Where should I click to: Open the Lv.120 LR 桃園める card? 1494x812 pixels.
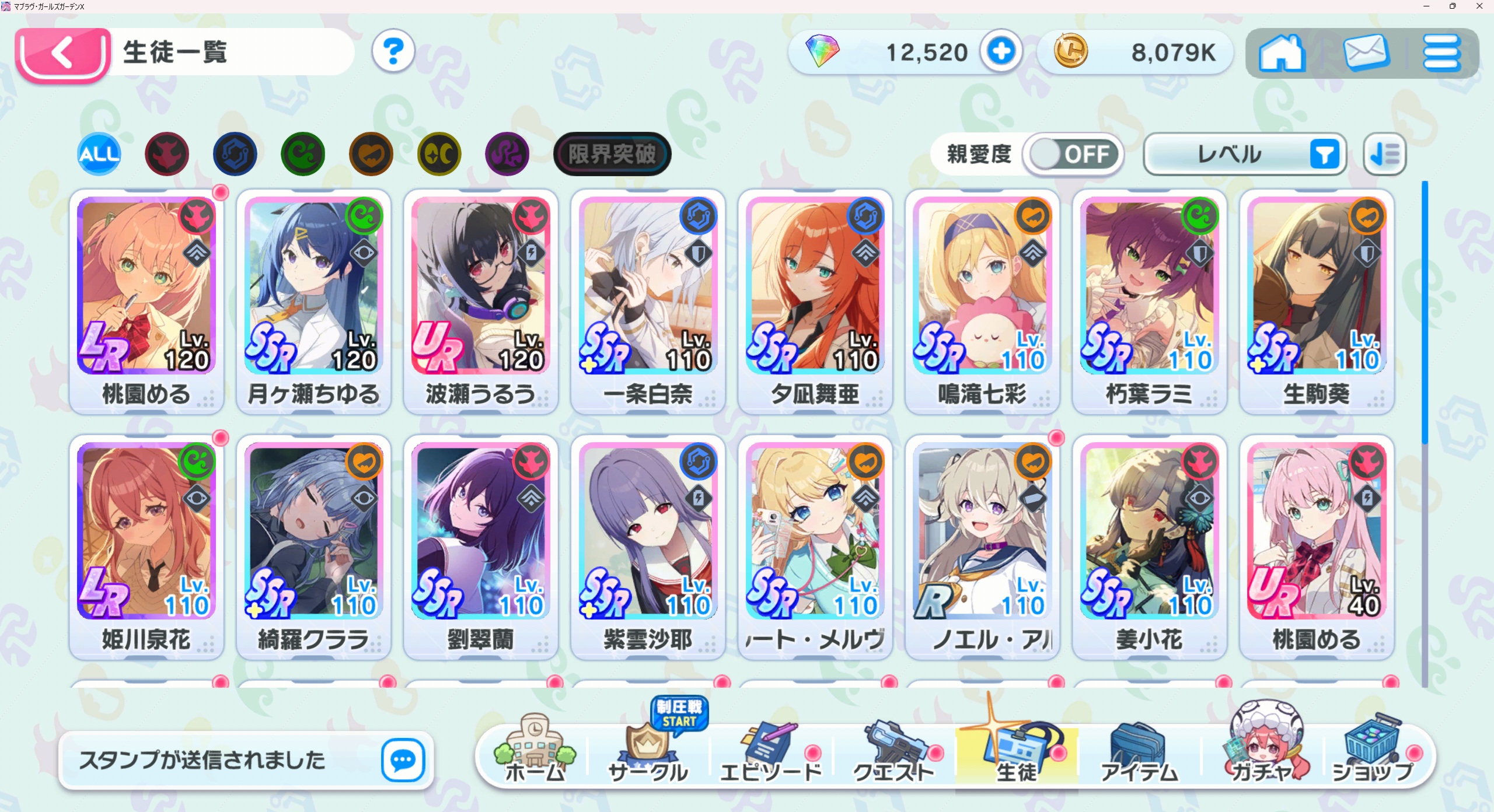146,300
